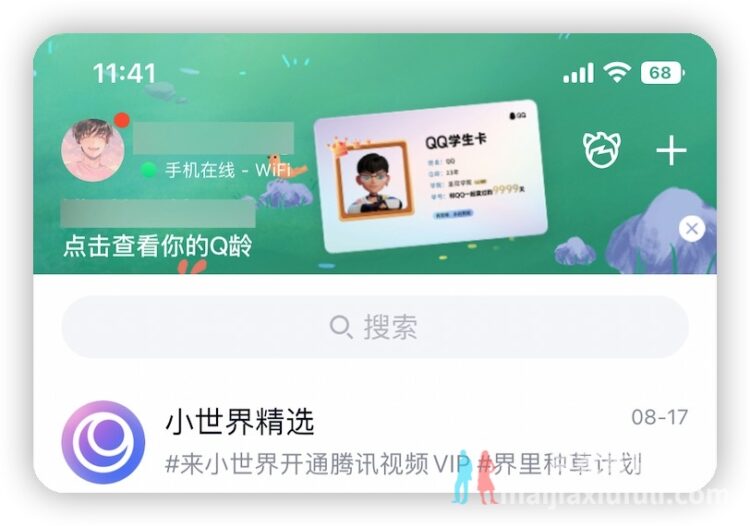Tap the 搜索 search box
The width and height of the screenshot is (750, 526).
pyautogui.click(x=375, y=327)
